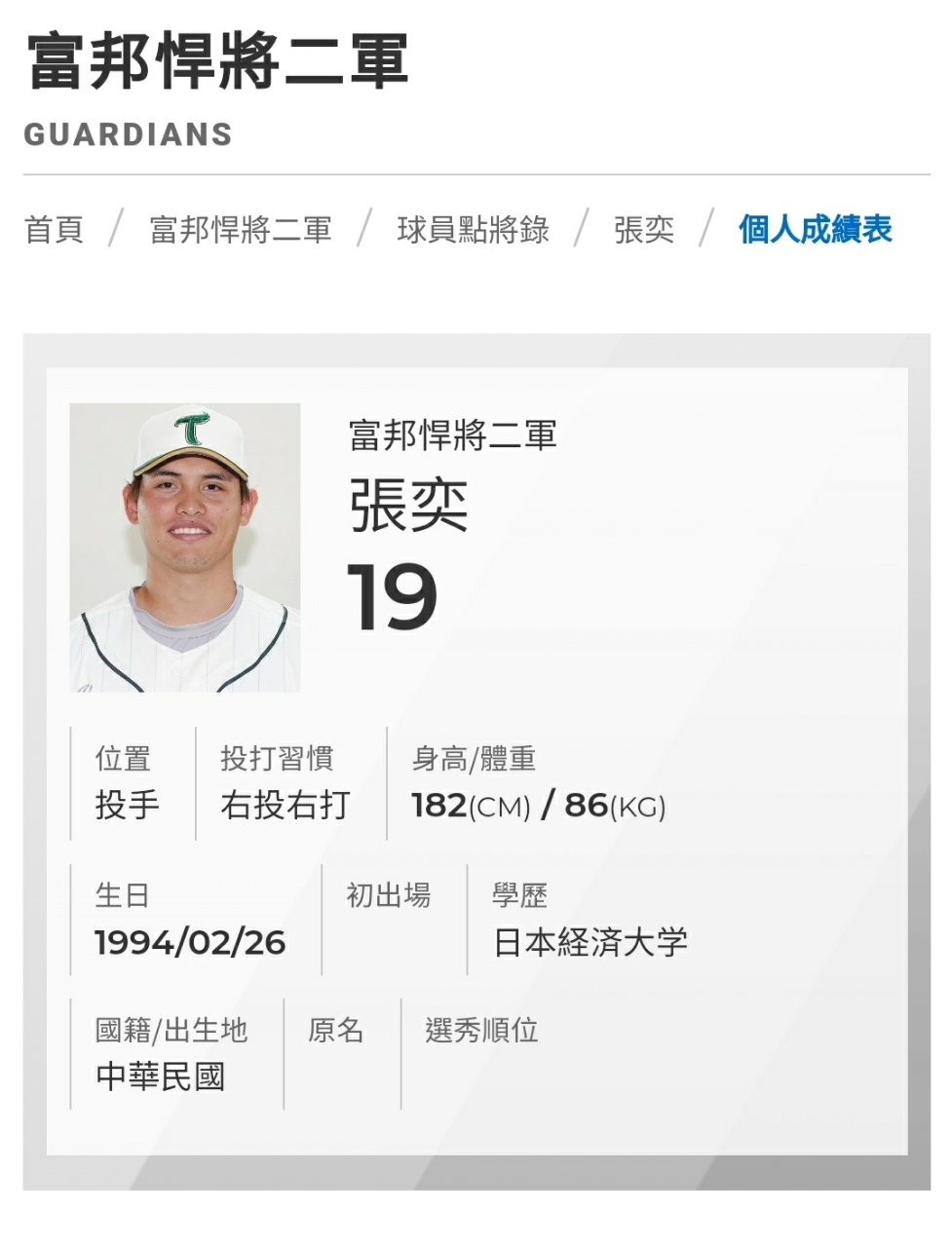Go to the 首頁 breadcrumb link
The height and width of the screenshot is (1247, 952).
[x=54, y=230]
